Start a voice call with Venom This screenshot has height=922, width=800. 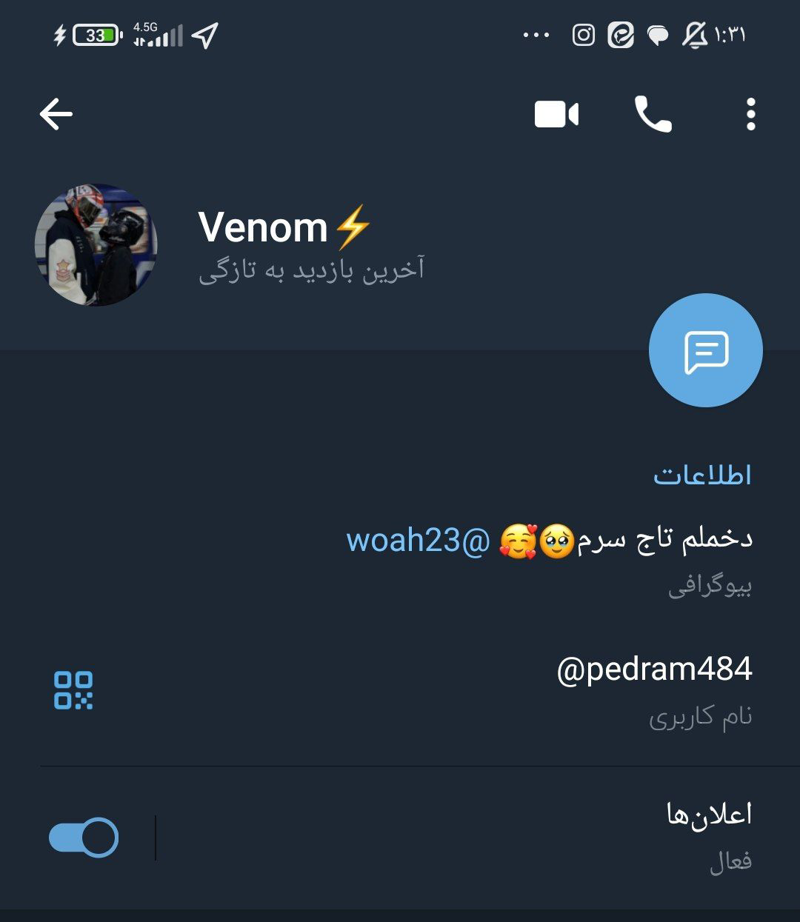[x=653, y=115]
